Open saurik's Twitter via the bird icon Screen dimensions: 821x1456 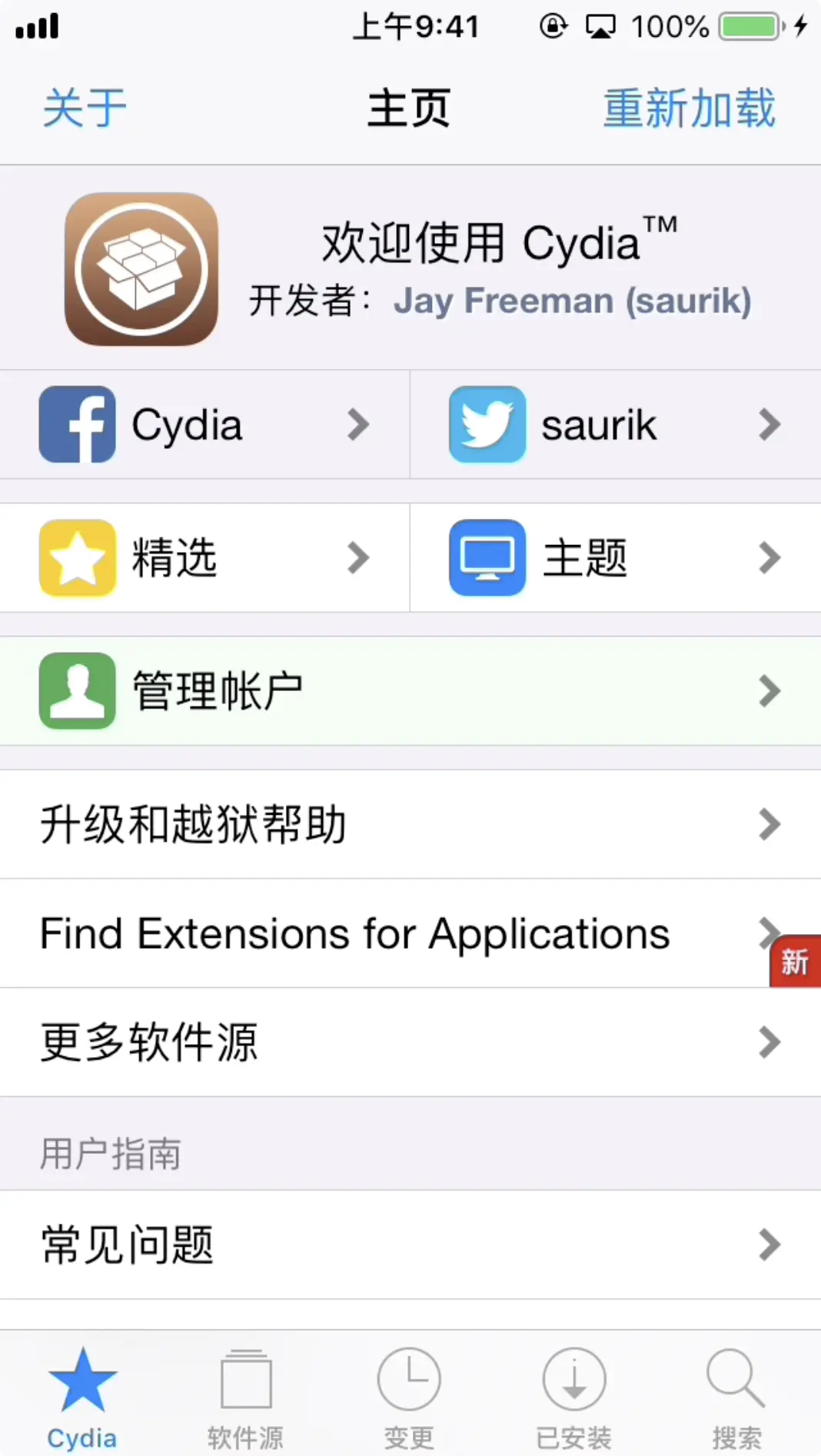(x=487, y=424)
